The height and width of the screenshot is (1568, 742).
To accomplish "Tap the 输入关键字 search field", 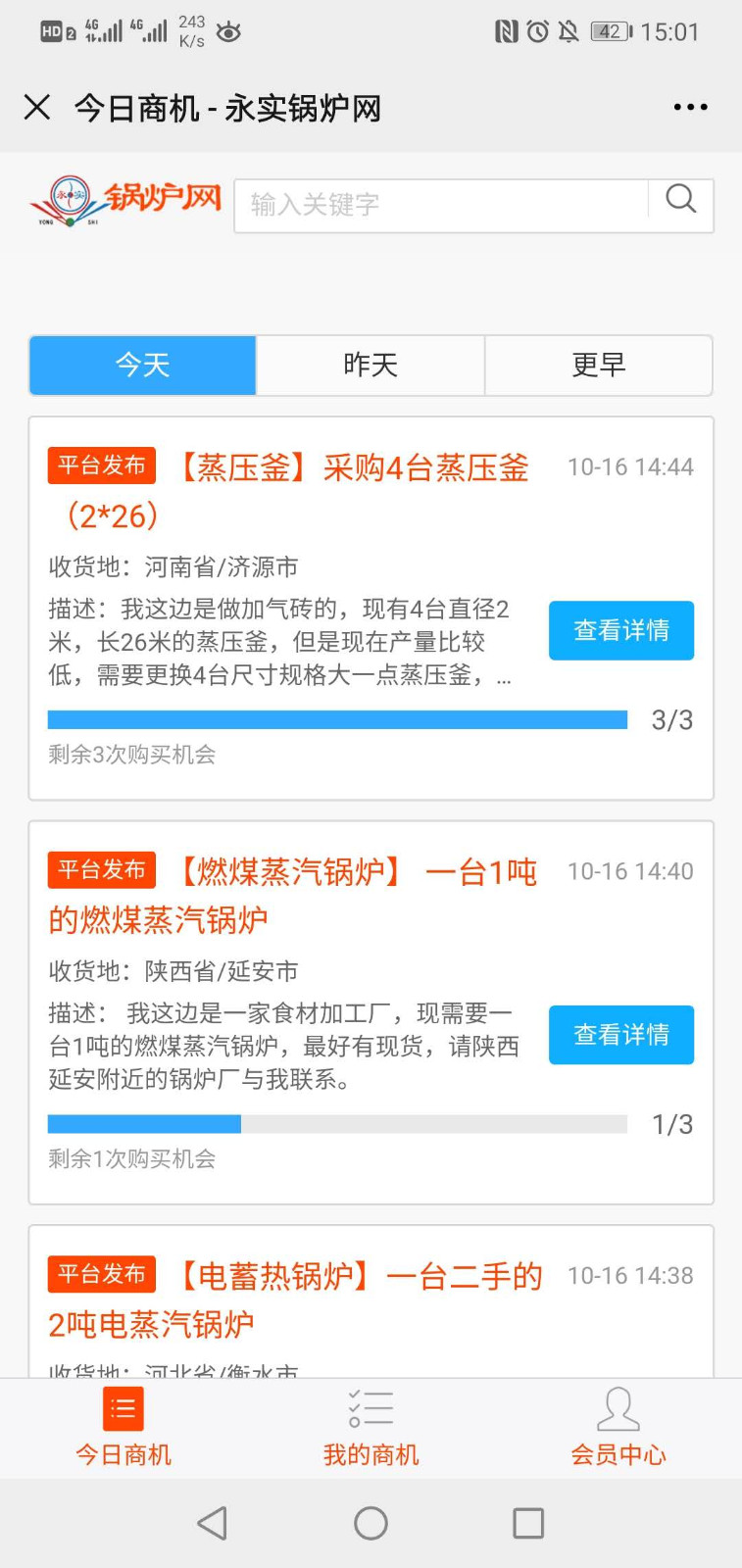I will 441,205.
